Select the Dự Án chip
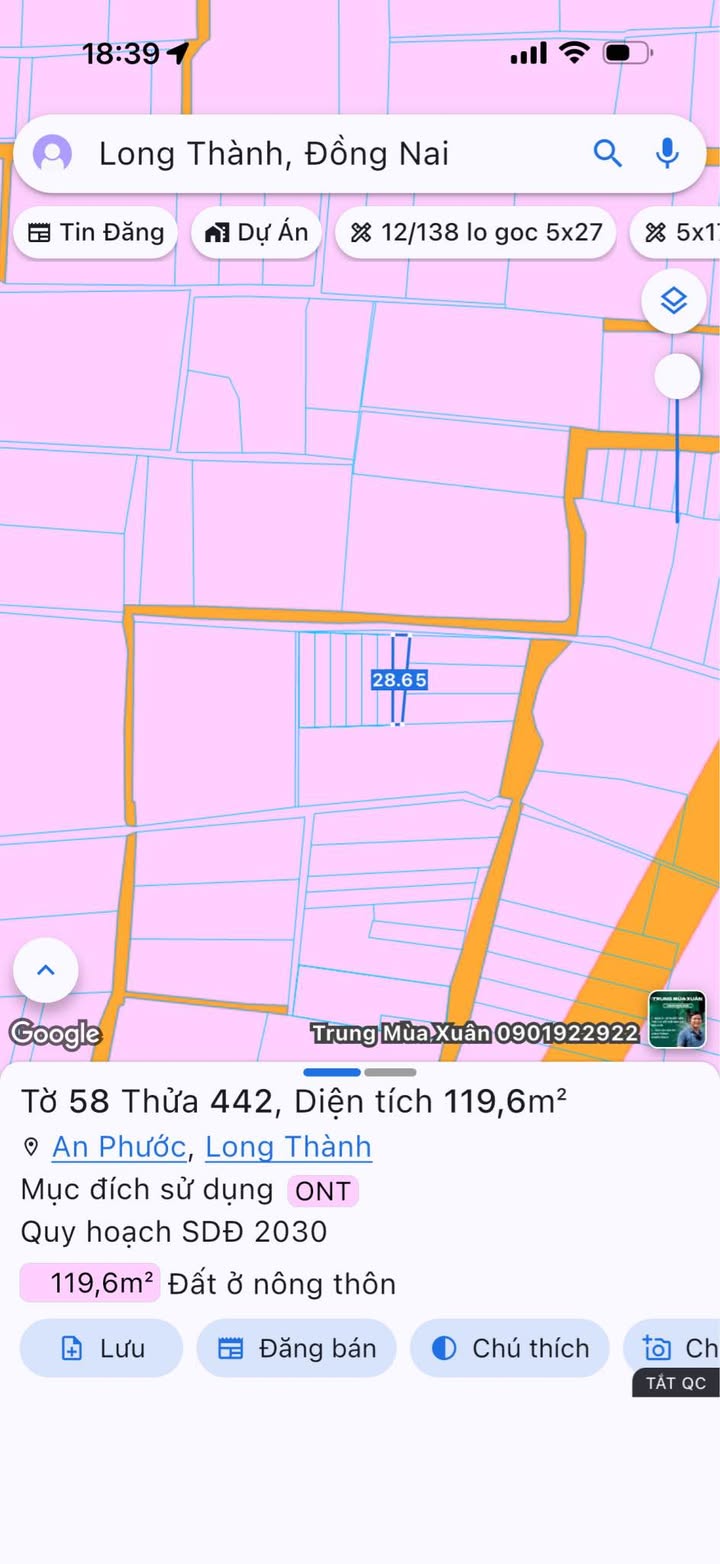 click(x=257, y=233)
